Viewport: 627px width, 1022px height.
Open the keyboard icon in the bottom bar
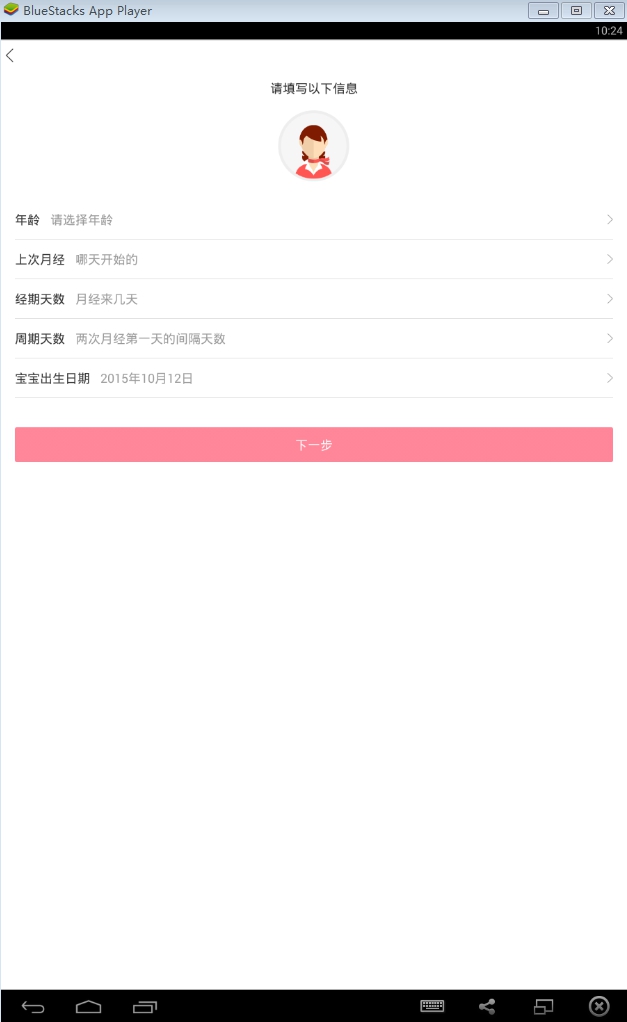coord(432,1006)
